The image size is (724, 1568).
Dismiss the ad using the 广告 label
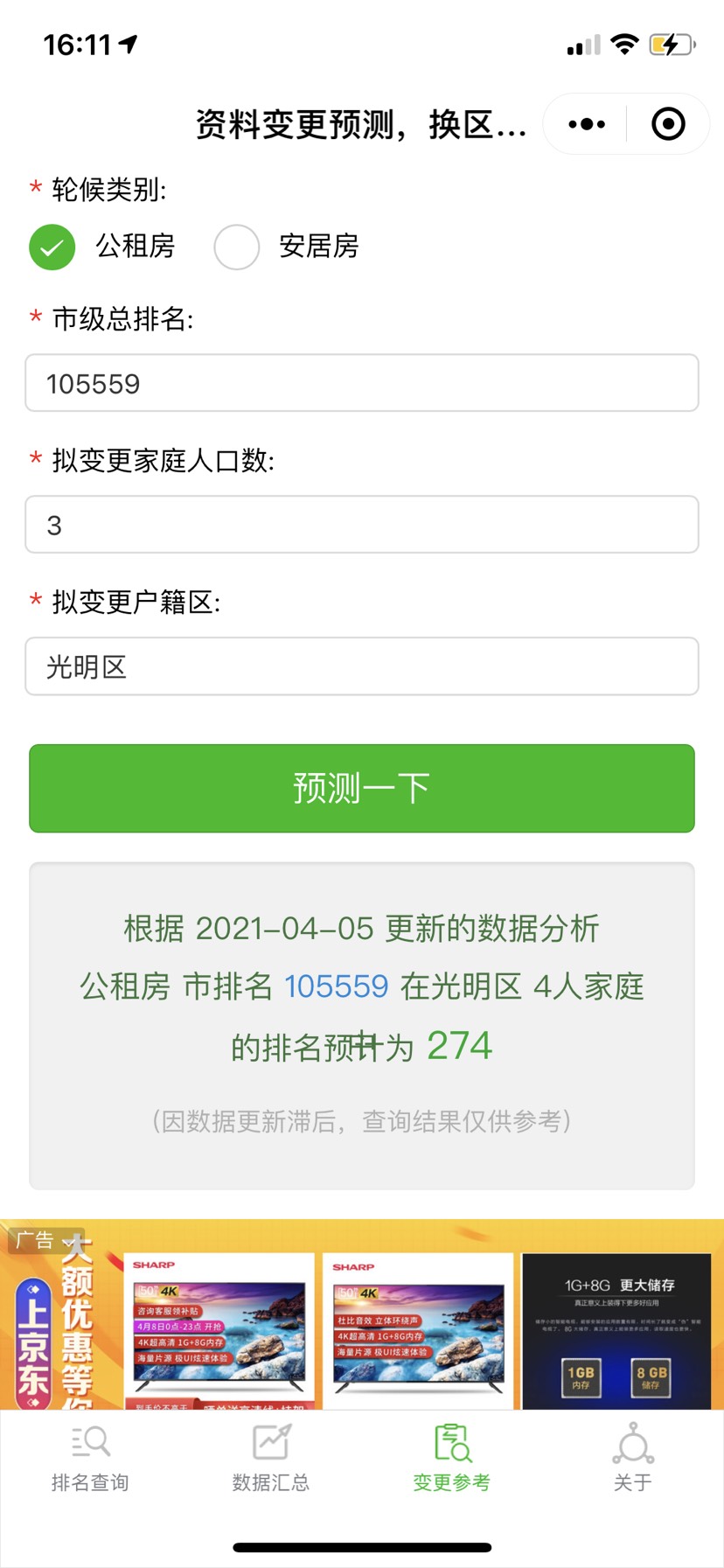click(44, 1240)
